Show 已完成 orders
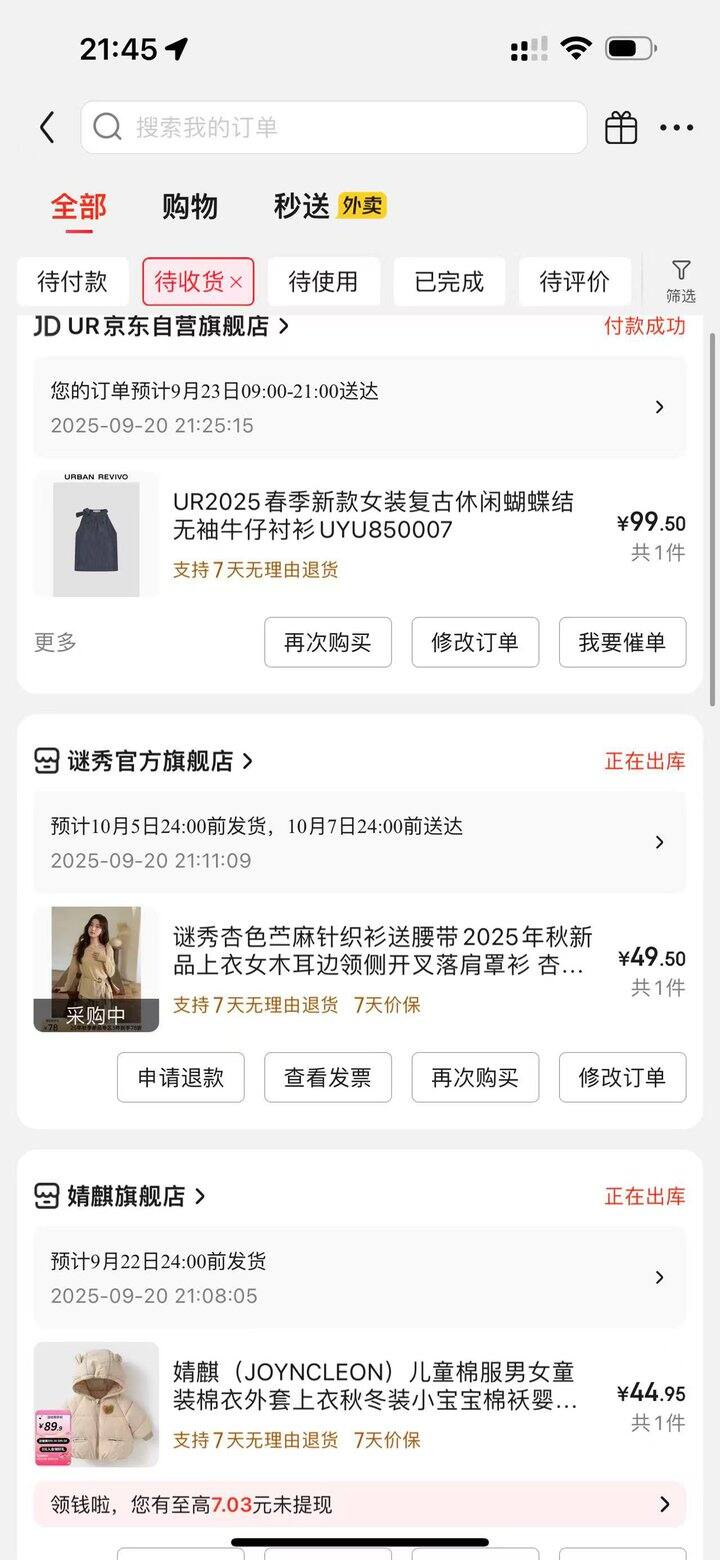720x1560 pixels. (449, 282)
